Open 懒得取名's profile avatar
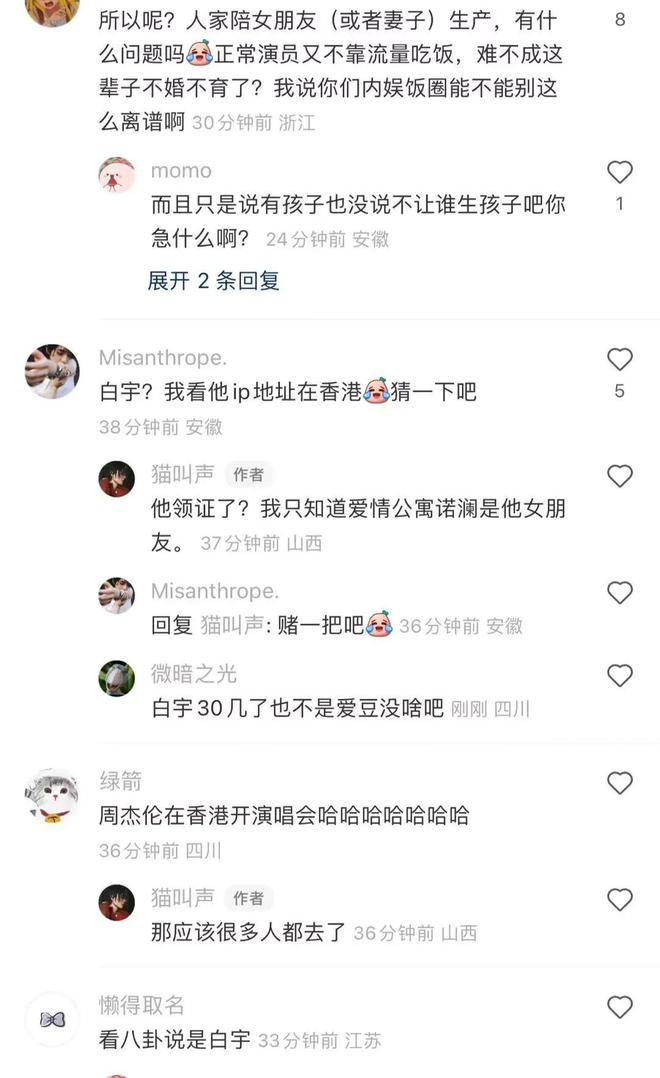This screenshot has height=1078, width=660. tap(52, 1020)
